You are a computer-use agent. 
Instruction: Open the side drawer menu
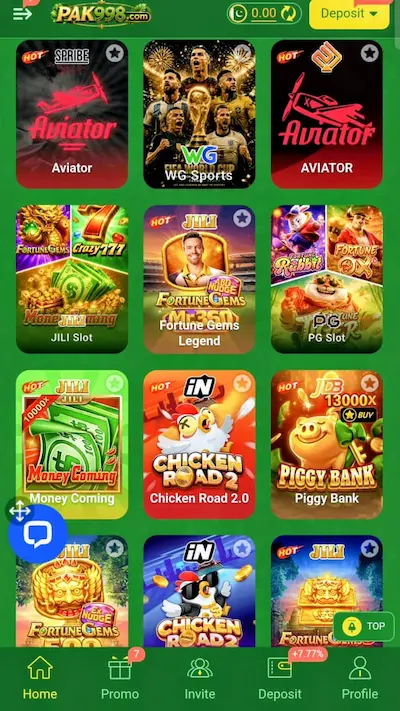click(x=22, y=14)
